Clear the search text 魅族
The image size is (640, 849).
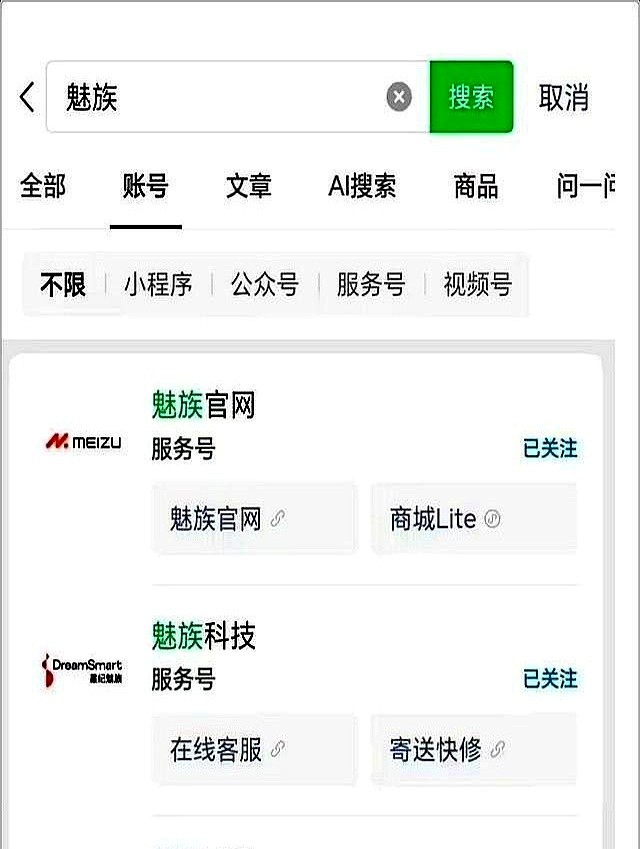click(399, 97)
